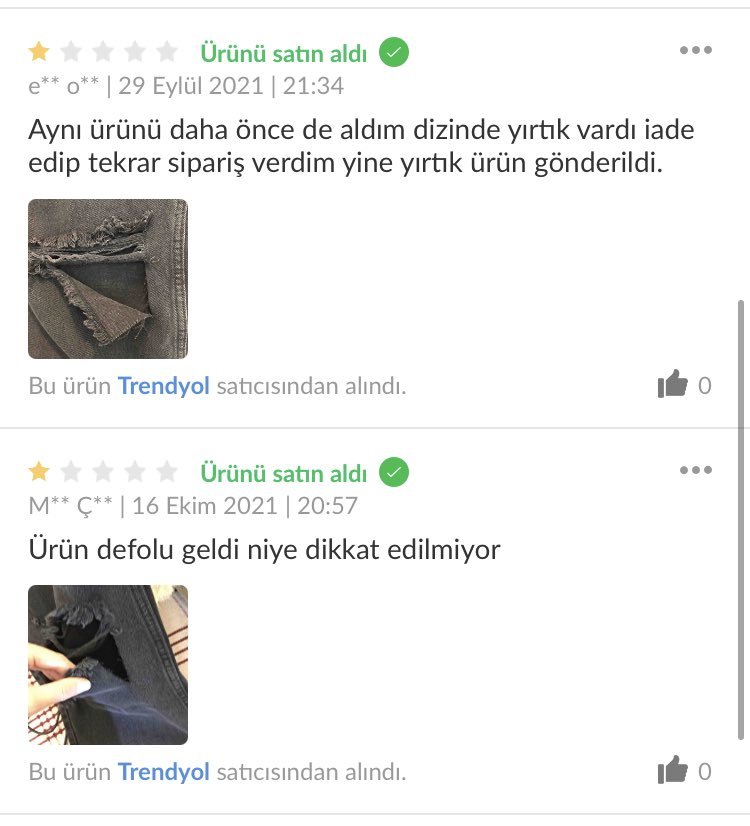Screen dimensions: 750x826
Task: Open Trendyol seller link under M** Ç**'s review
Action: 164,772
